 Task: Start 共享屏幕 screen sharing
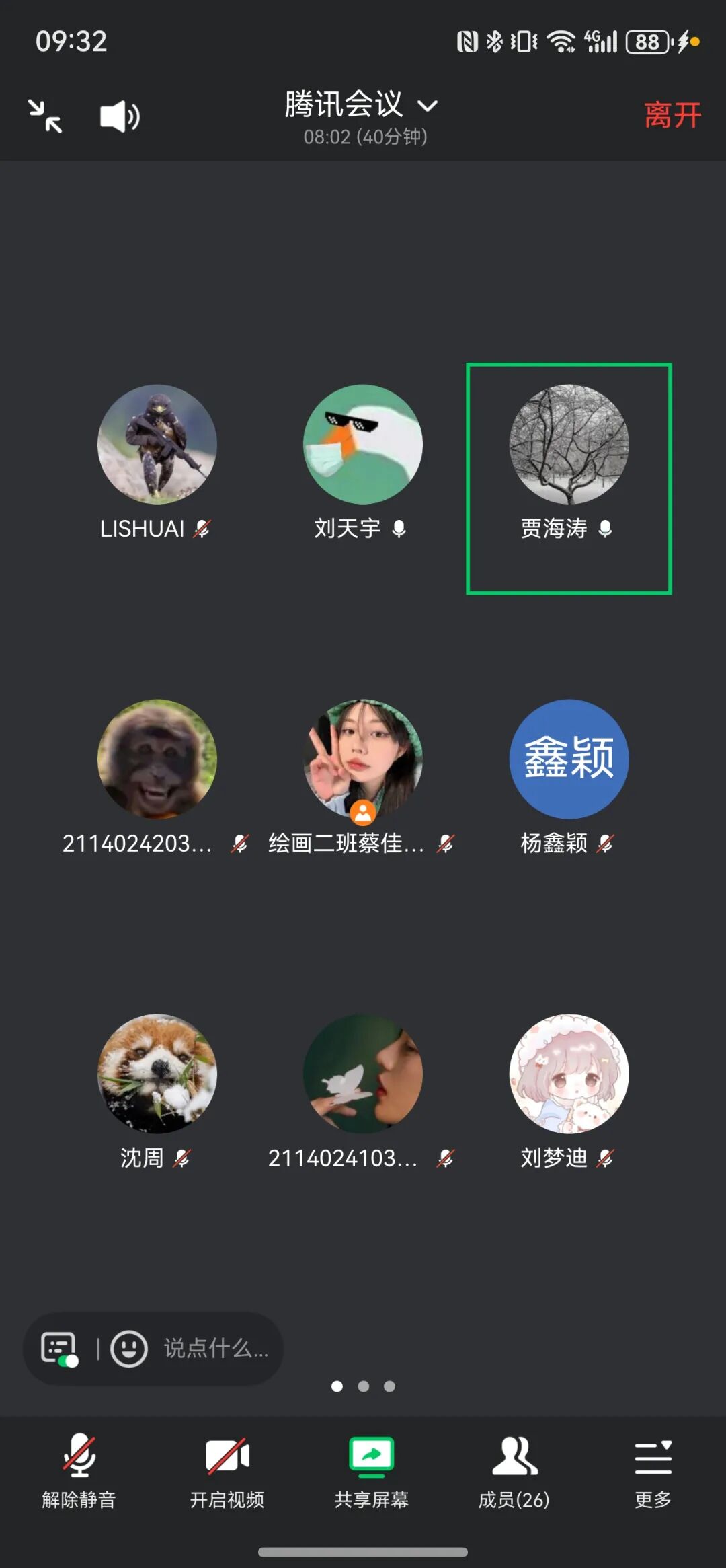[x=371, y=1471]
